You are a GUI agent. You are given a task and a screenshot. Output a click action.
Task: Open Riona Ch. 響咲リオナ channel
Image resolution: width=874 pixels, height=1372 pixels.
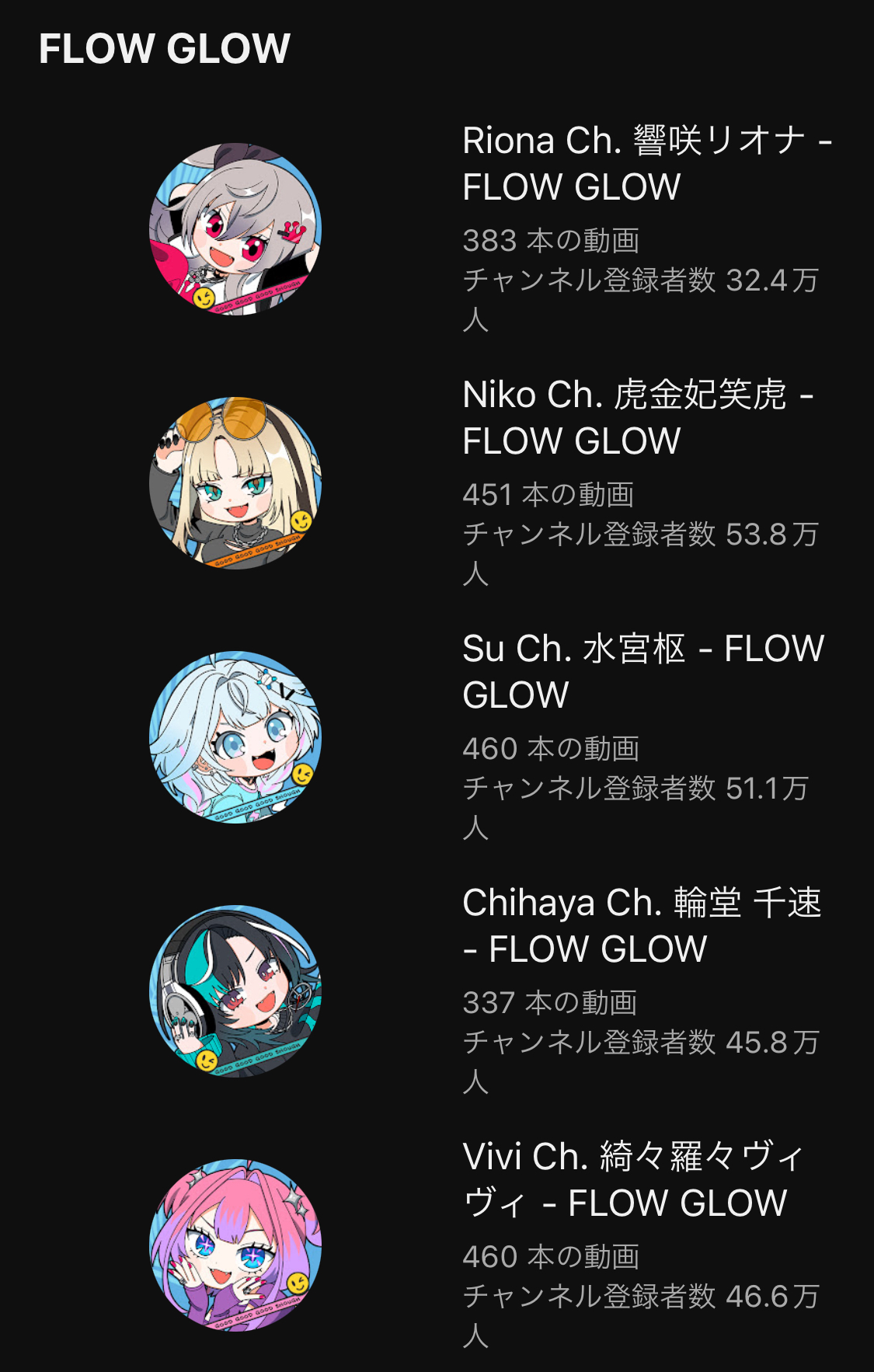coord(646,164)
